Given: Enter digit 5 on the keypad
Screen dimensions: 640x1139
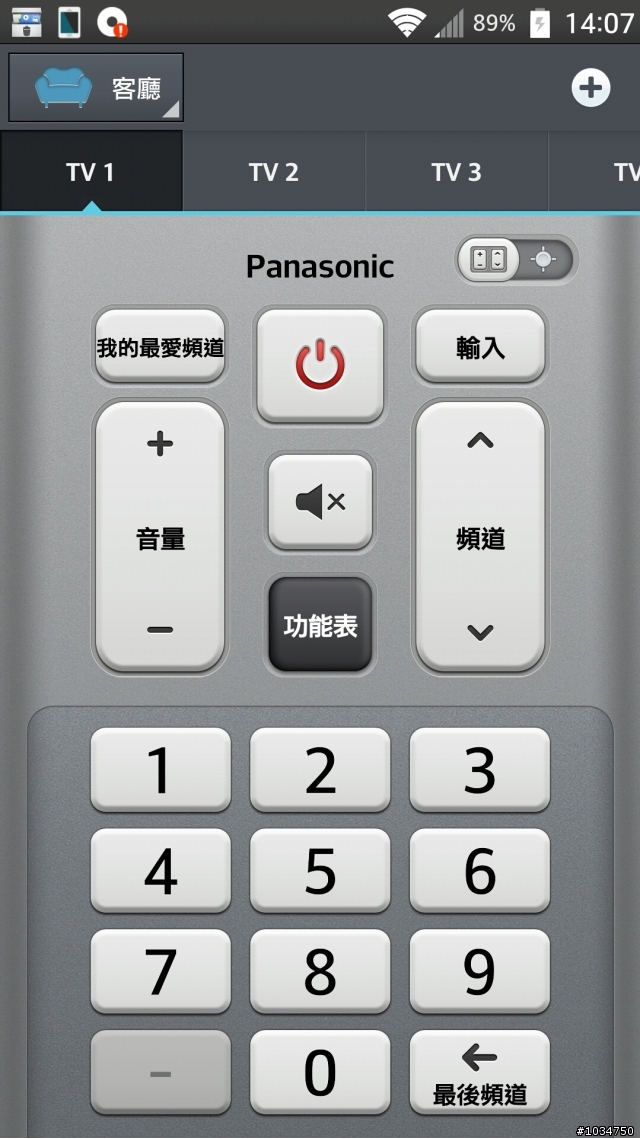Looking at the screenshot, I should [320, 871].
